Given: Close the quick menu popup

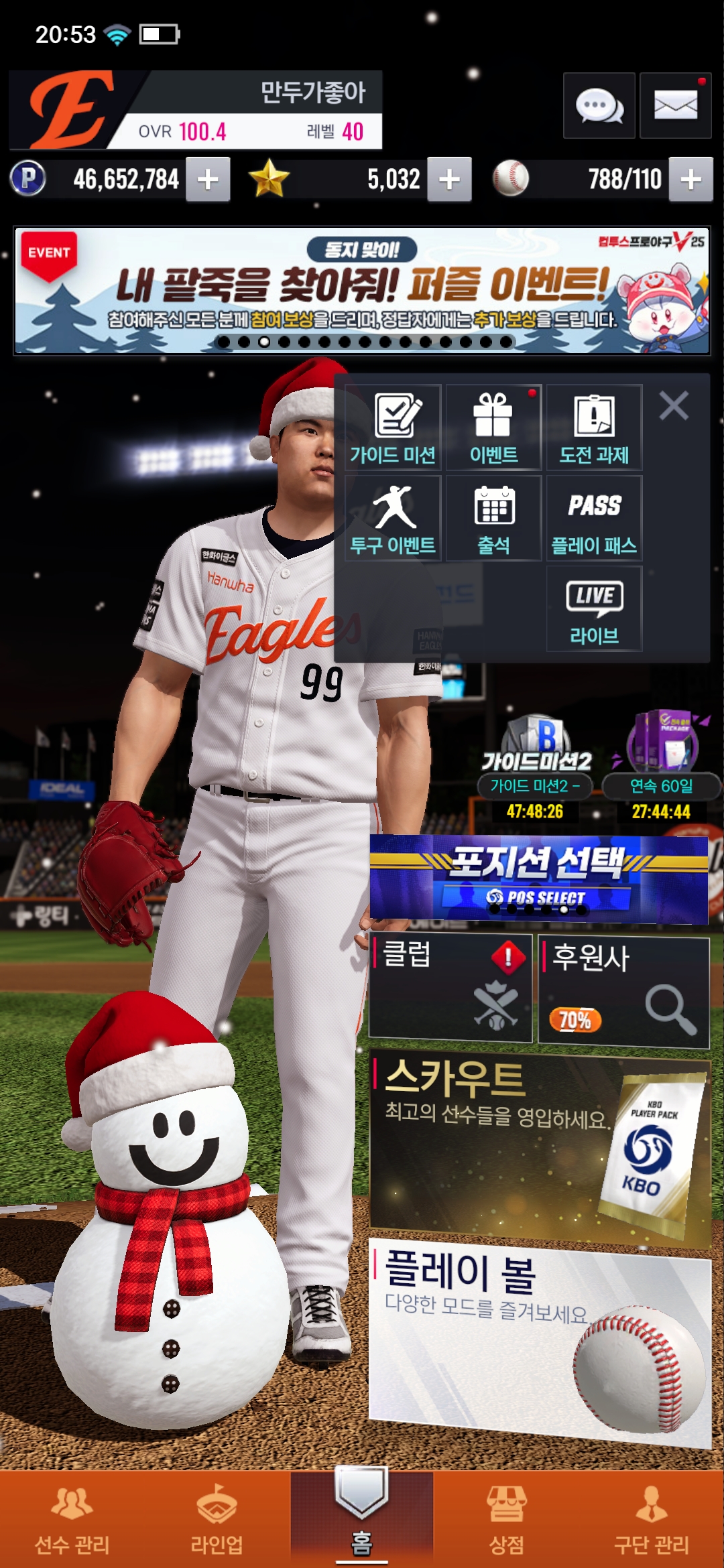Looking at the screenshot, I should pyautogui.click(x=674, y=406).
